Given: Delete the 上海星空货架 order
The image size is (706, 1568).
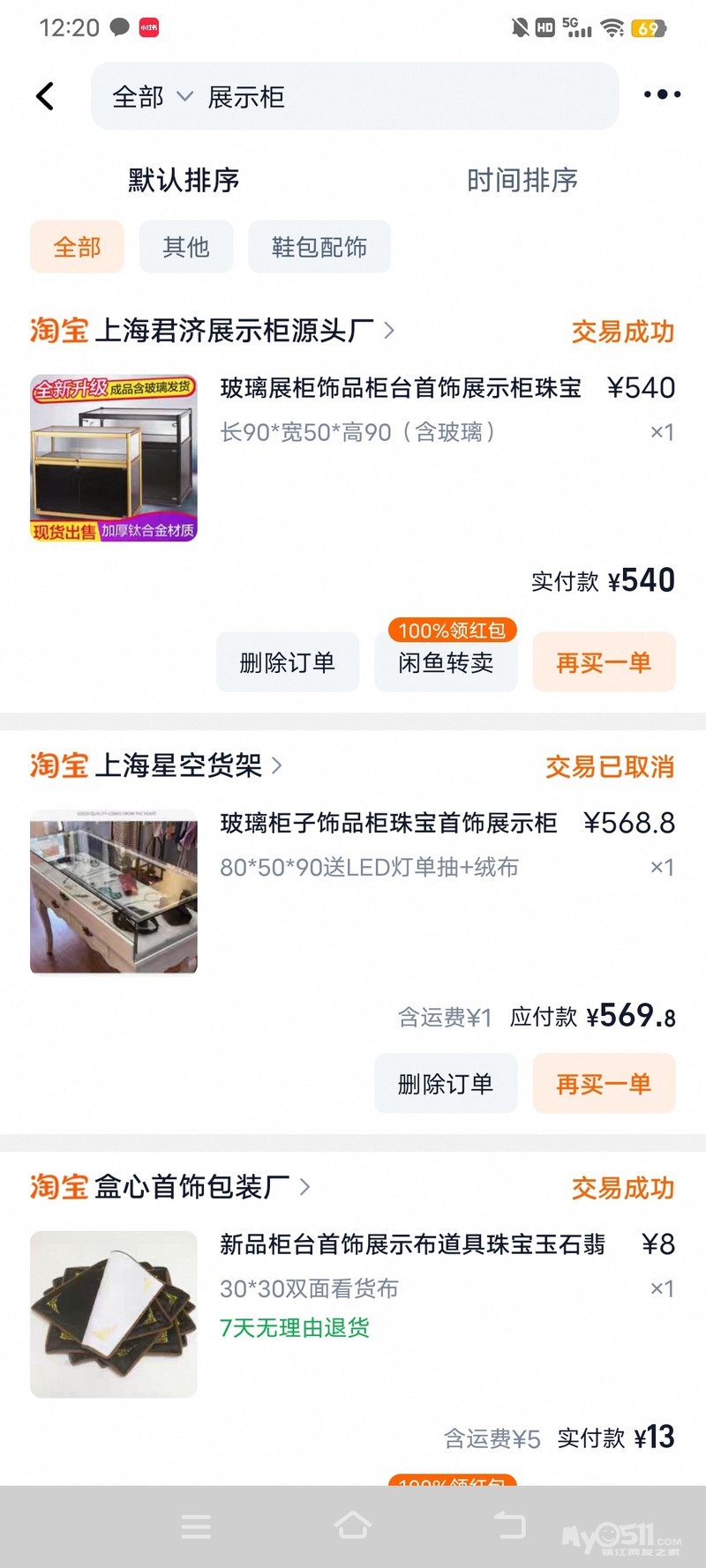Looking at the screenshot, I should tap(446, 1084).
